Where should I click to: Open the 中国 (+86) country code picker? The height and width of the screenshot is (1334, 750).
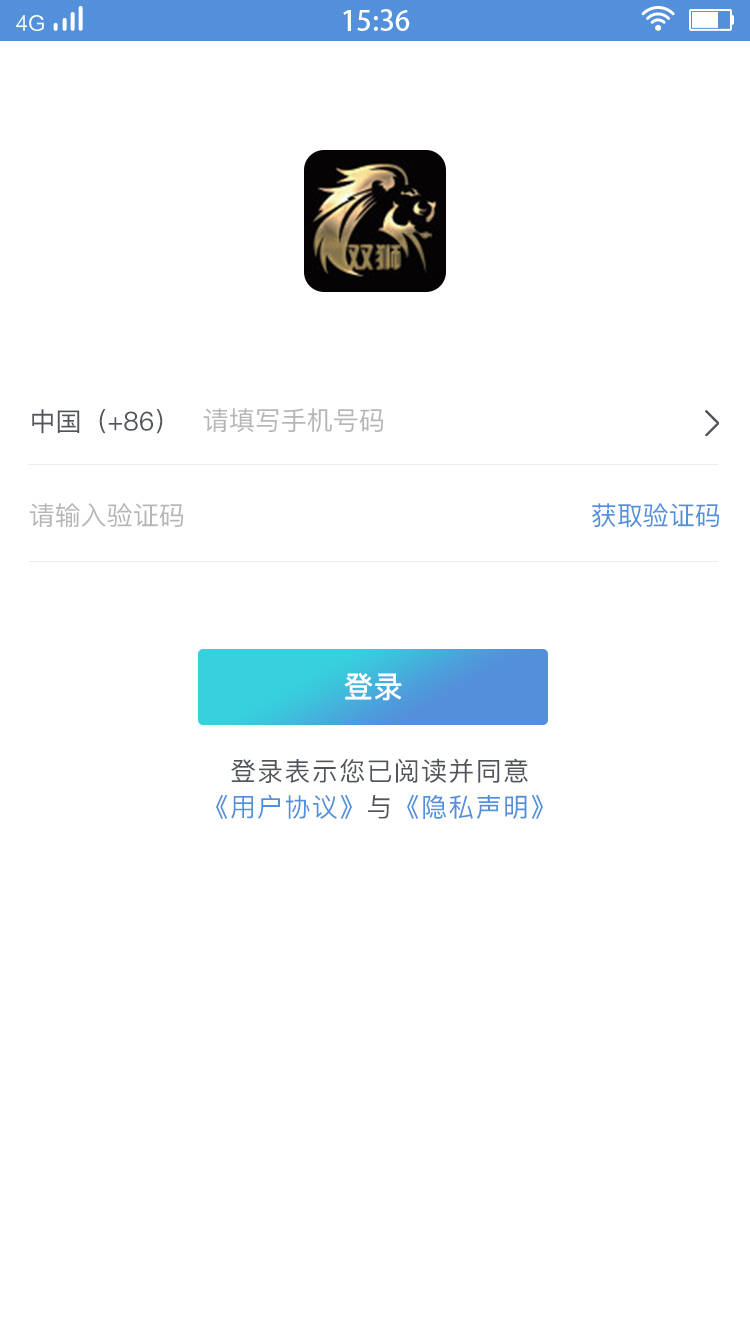click(x=98, y=422)
